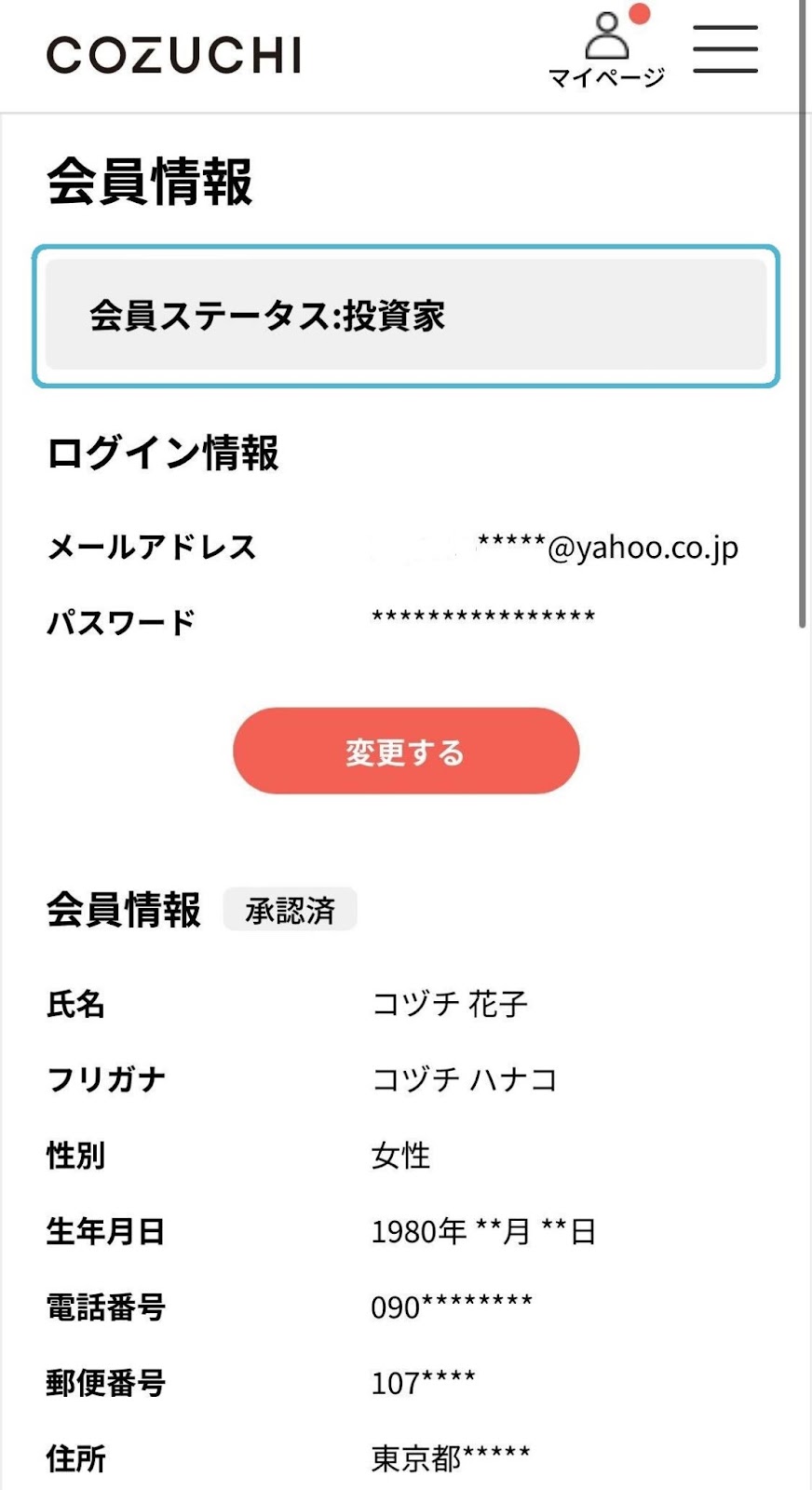This screenshot has height=1490, width=812.
Task: Go to COZUCHI home via logo
Action: pos(174,55)
